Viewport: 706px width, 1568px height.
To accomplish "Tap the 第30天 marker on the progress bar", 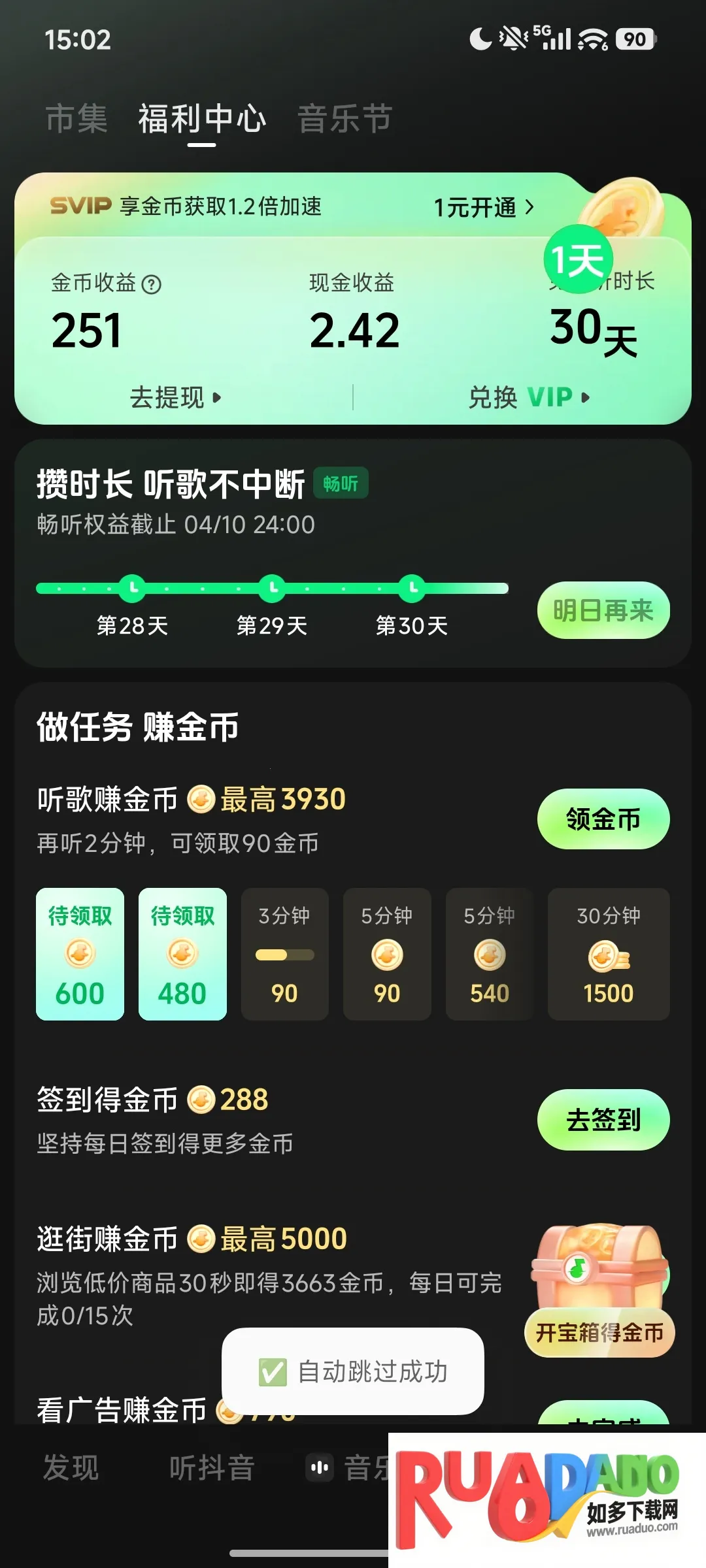I will 412,587.
